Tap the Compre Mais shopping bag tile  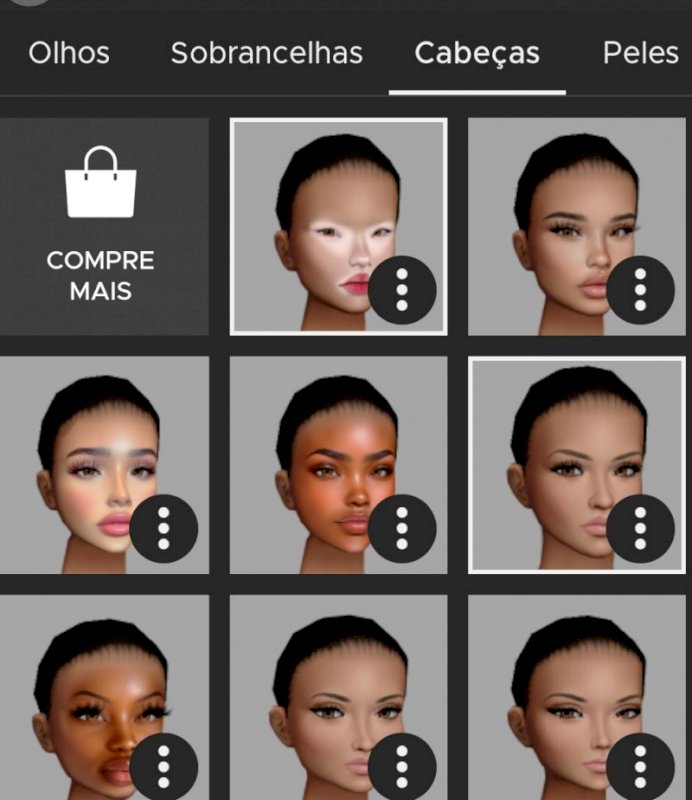tap(101, 226)
